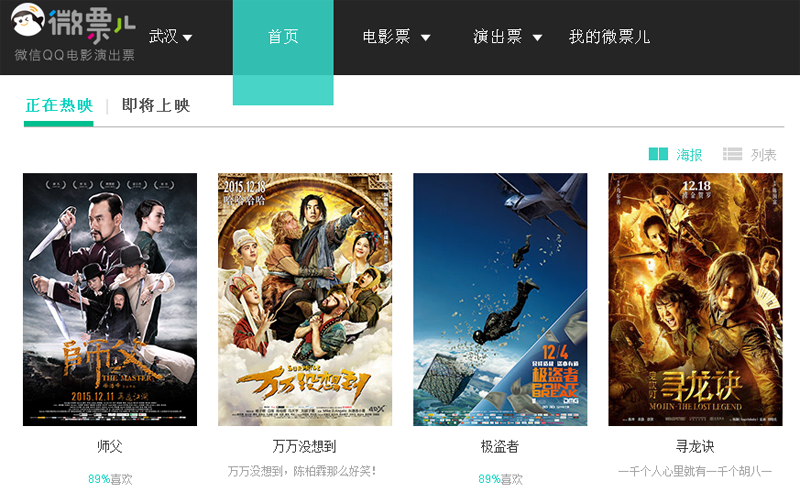Open the 极盗者 movie poster

[x=500, y=299]
